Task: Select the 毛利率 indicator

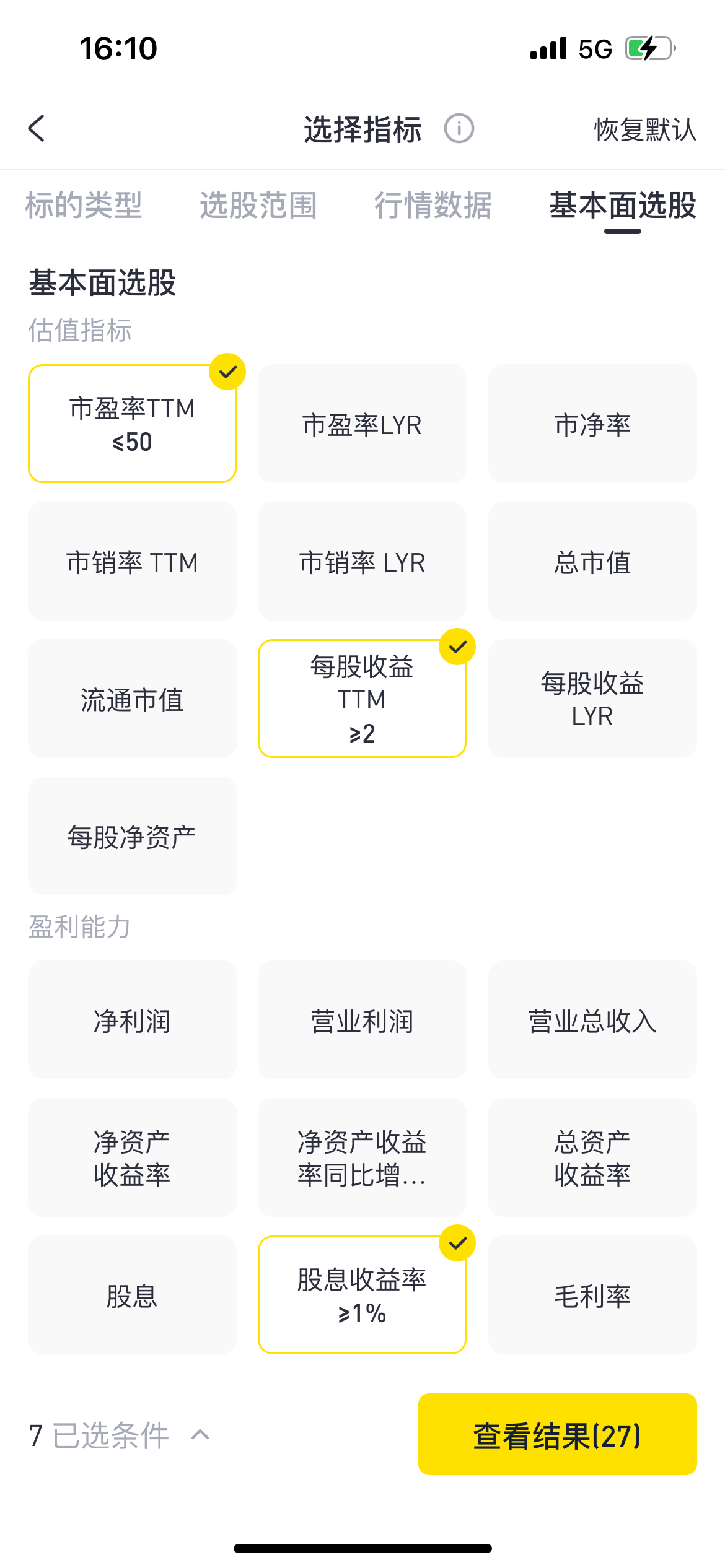Action: tap(592, 1295)
